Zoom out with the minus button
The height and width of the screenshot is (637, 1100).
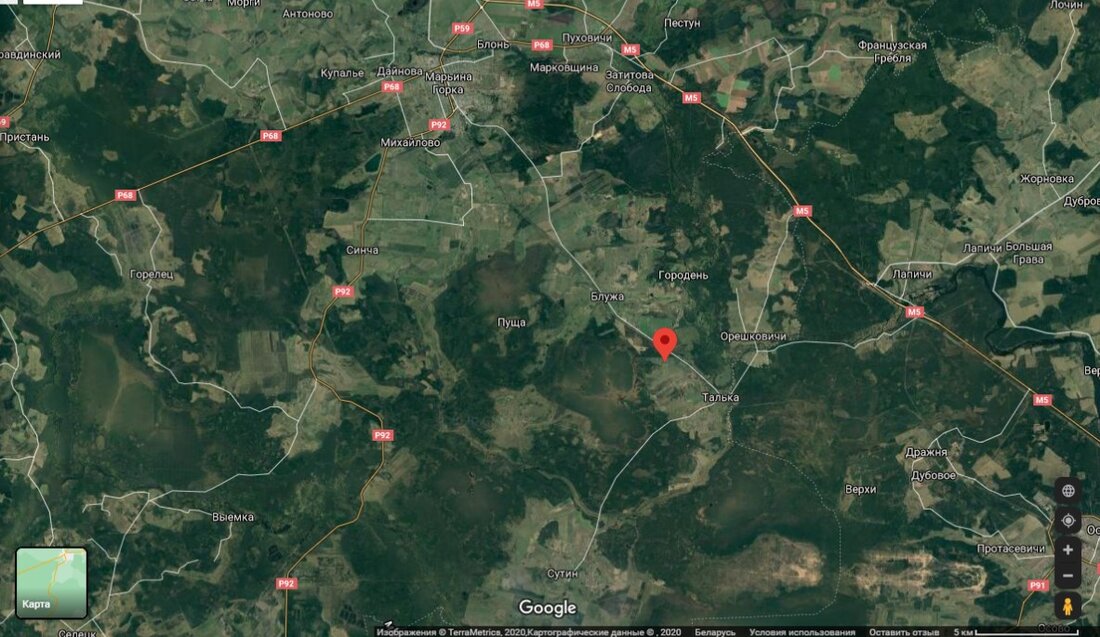coord(1068,576)
